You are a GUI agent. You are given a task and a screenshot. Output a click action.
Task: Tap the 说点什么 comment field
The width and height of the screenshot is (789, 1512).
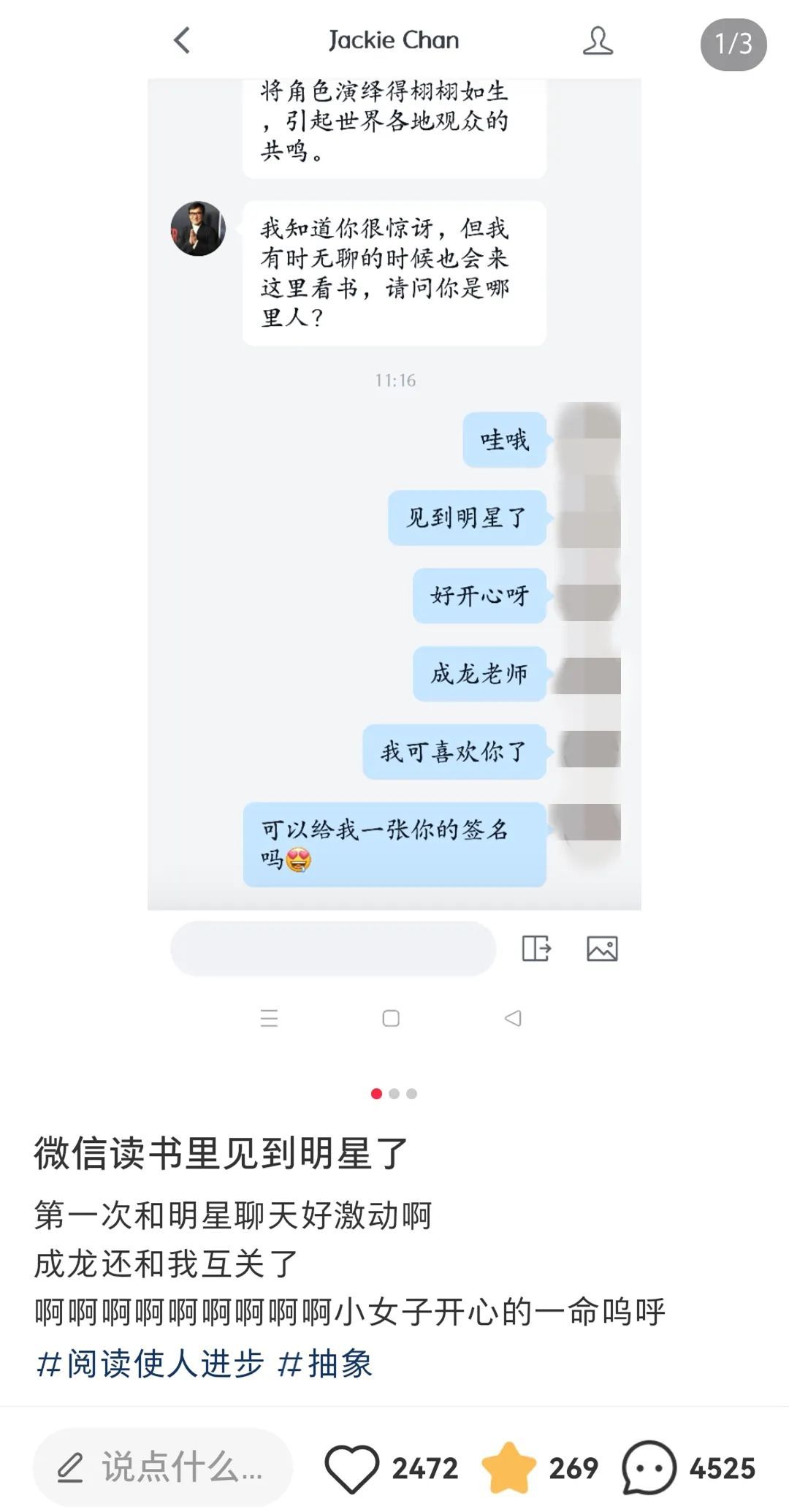(162, 1467)
